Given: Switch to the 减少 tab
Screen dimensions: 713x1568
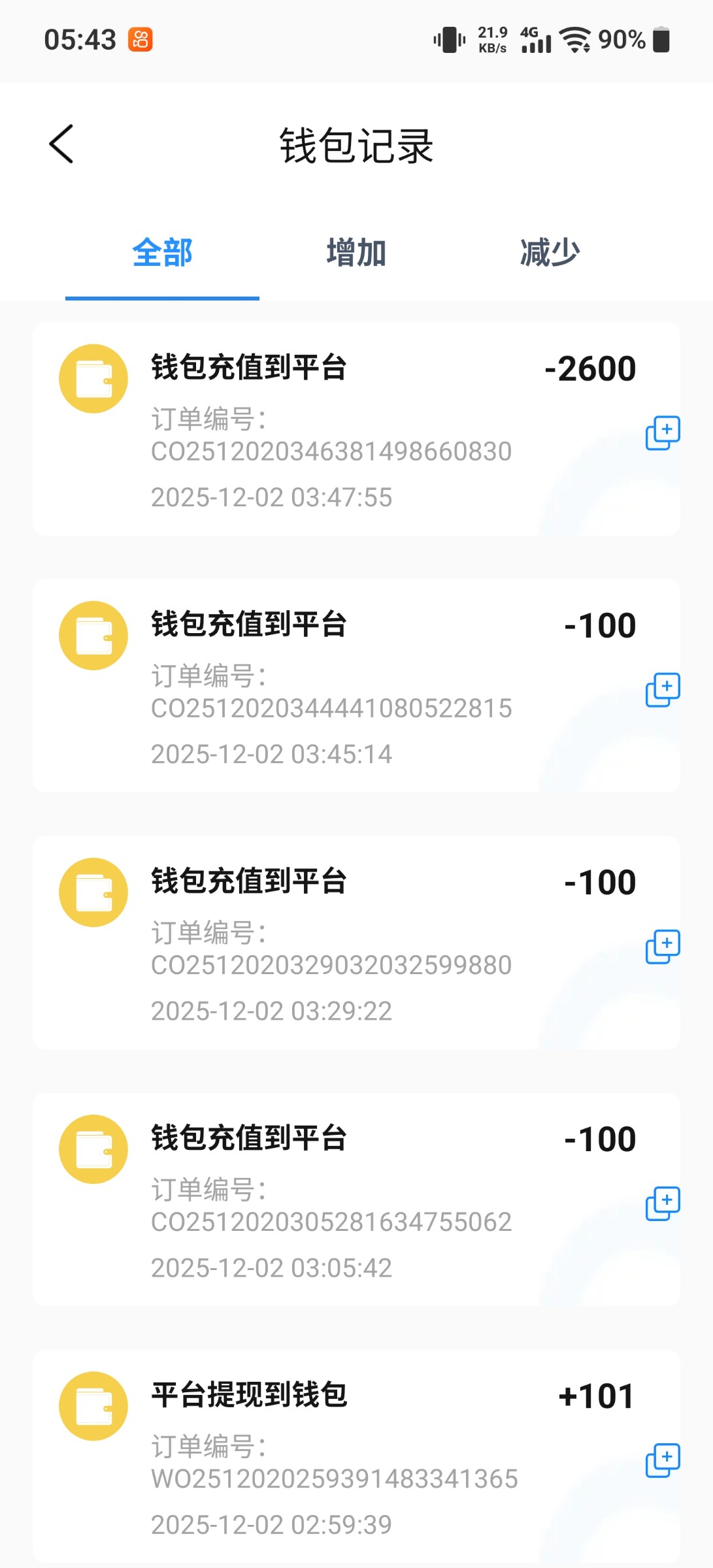Looking at the screenshot, I should tap(550, 253).
